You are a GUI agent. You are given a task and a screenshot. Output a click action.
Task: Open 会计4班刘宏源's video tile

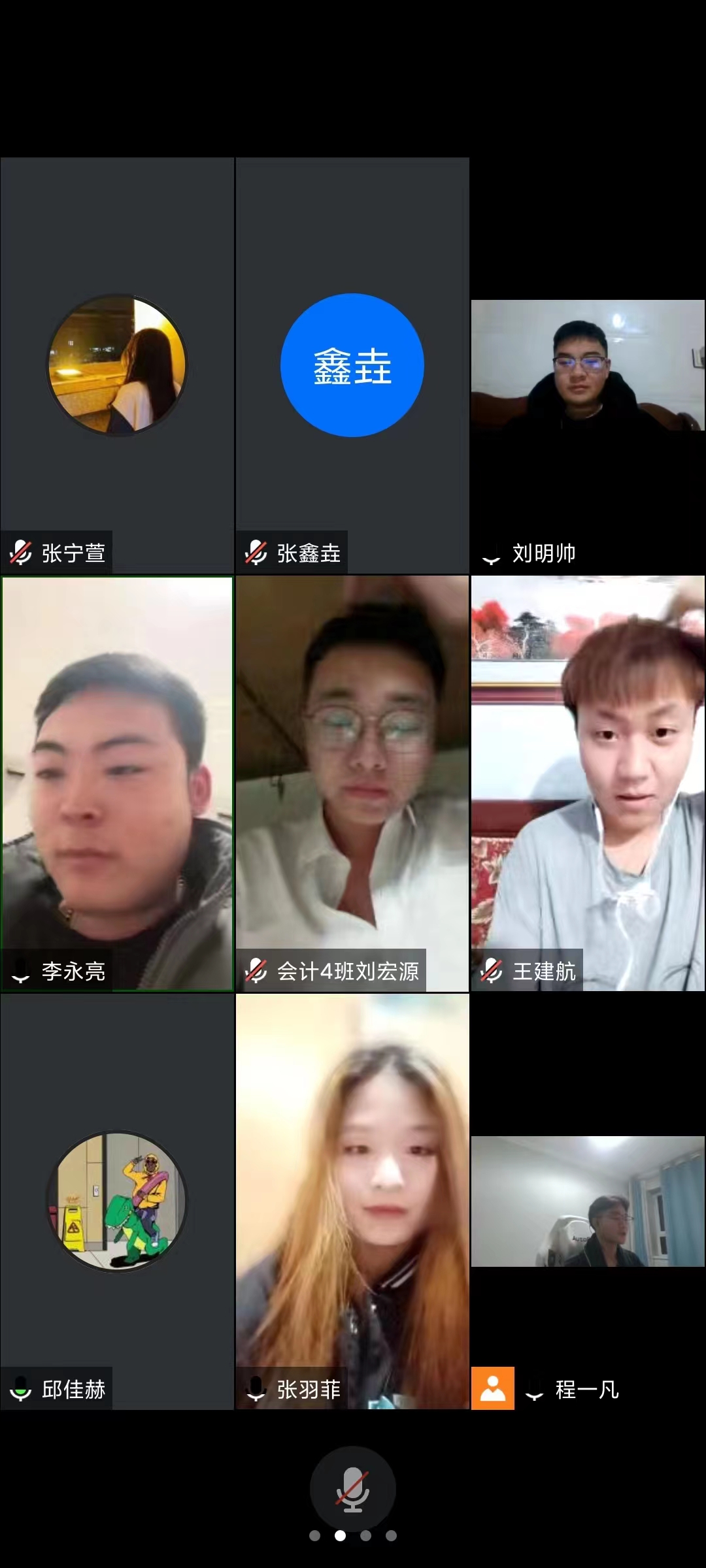point(352,784)
